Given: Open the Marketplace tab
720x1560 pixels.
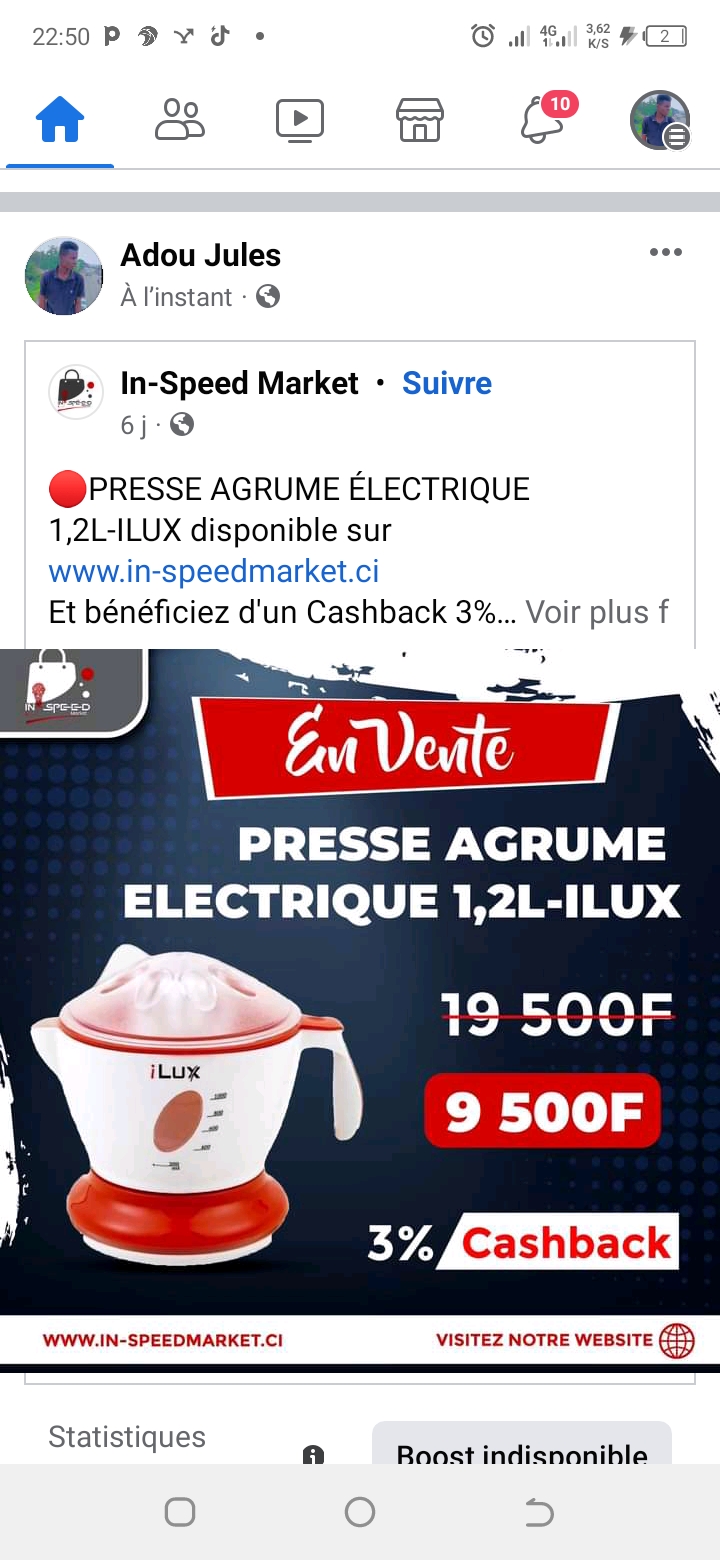Looking at the screenshot, I should coord(420,121).
